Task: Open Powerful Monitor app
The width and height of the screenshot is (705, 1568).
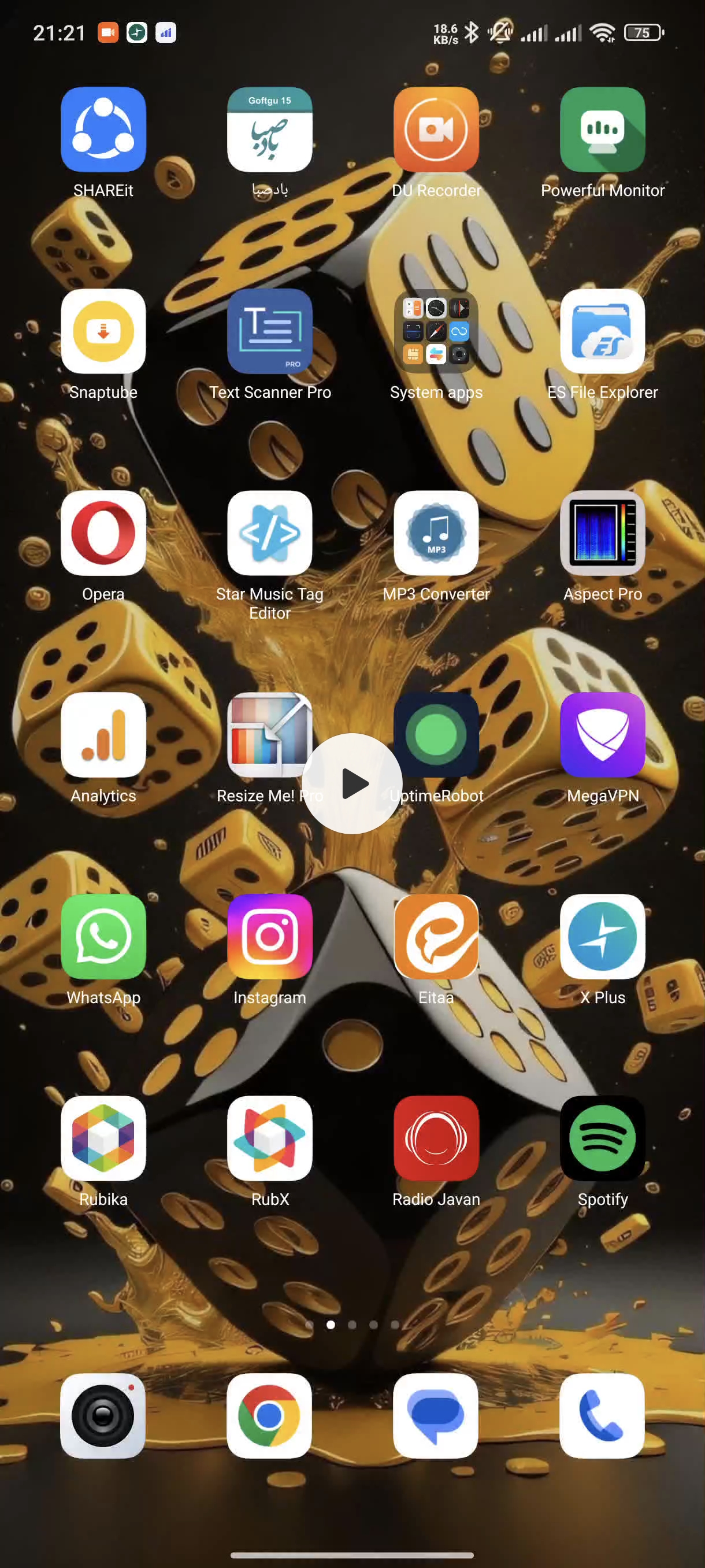Action: pyautogui.click(x=602, y=130)
